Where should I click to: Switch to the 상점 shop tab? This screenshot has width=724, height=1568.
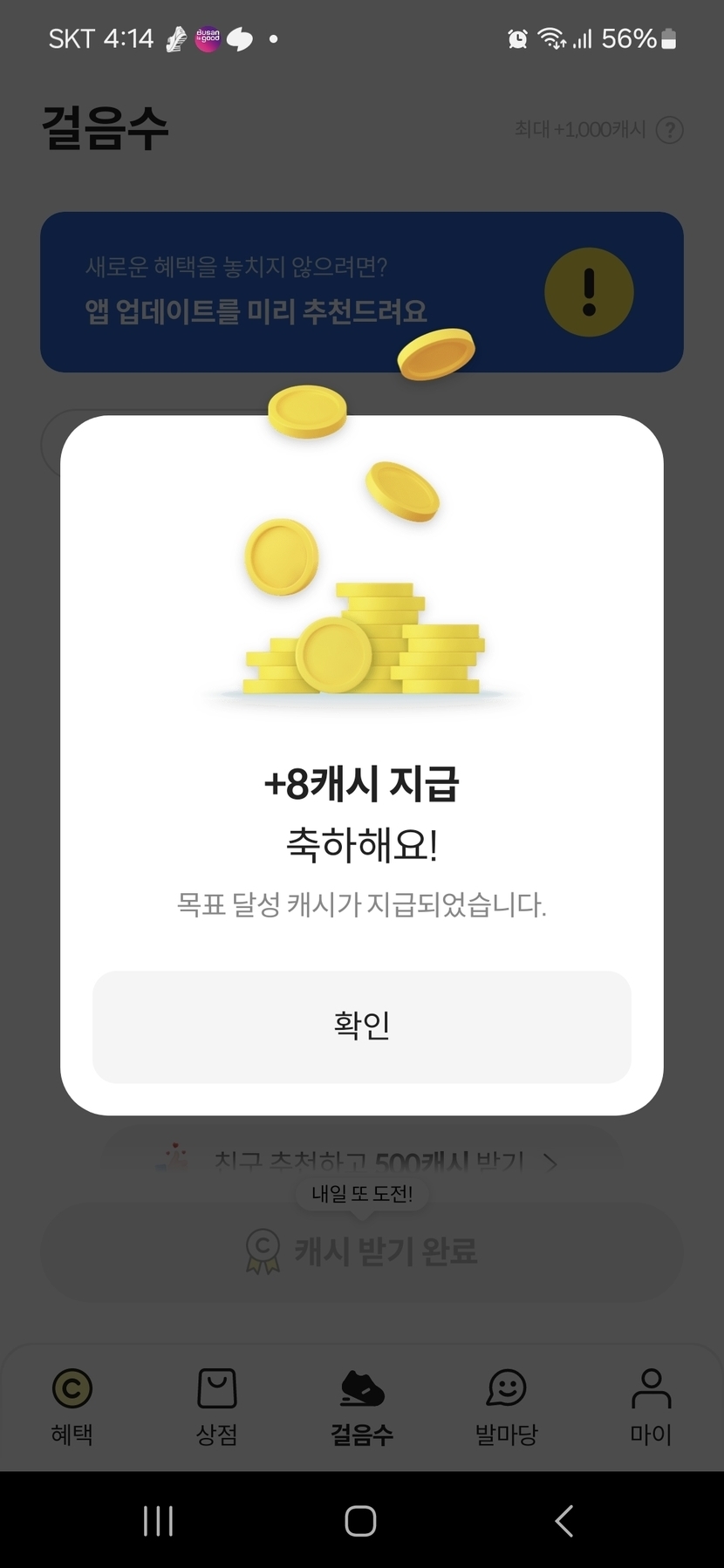click(x=216, y=1406)
